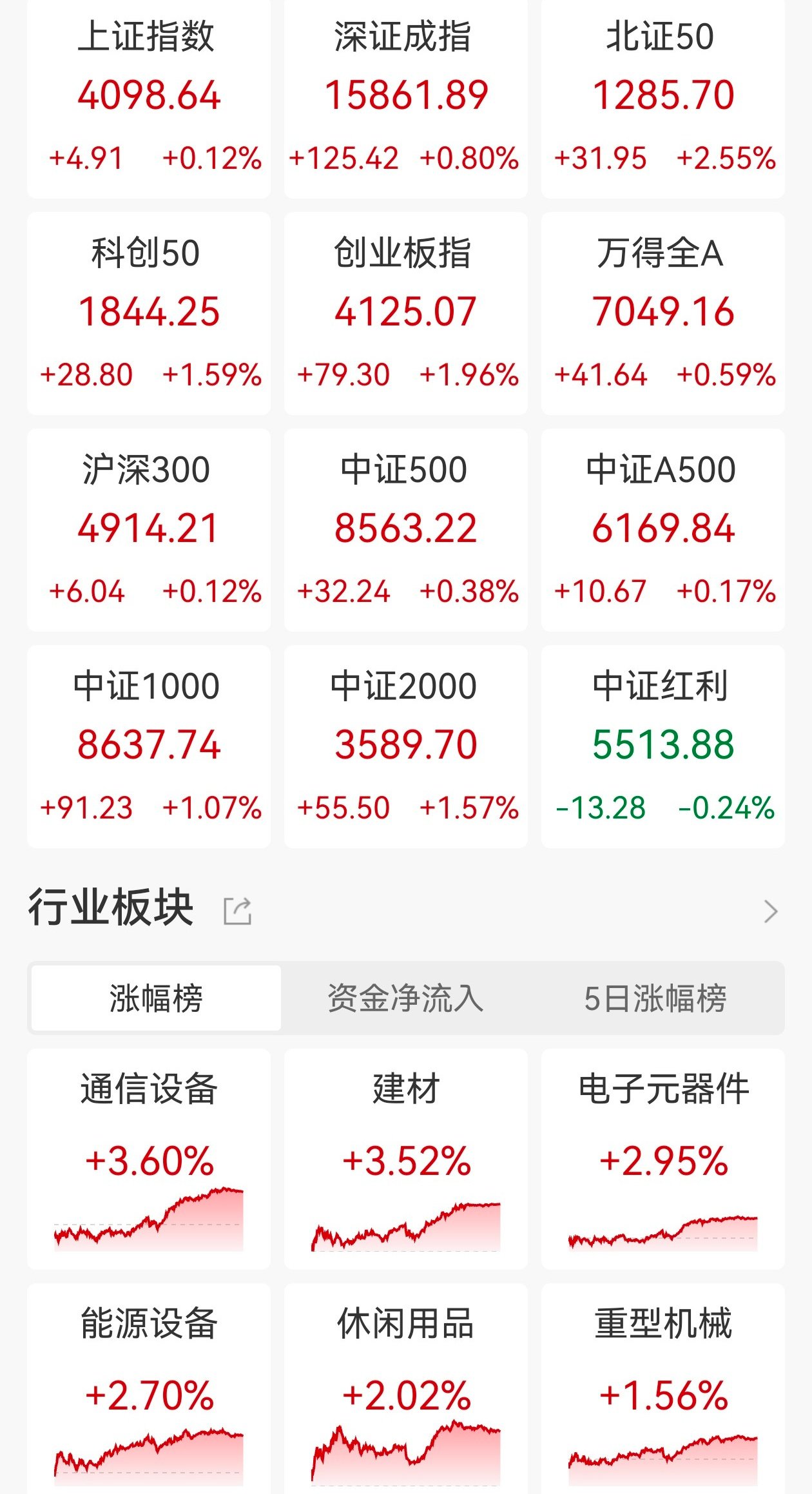The width and height of the screenshot is (812, 1494).
Task: Open the 通信设备 sector card
Action: [148, 1159]
